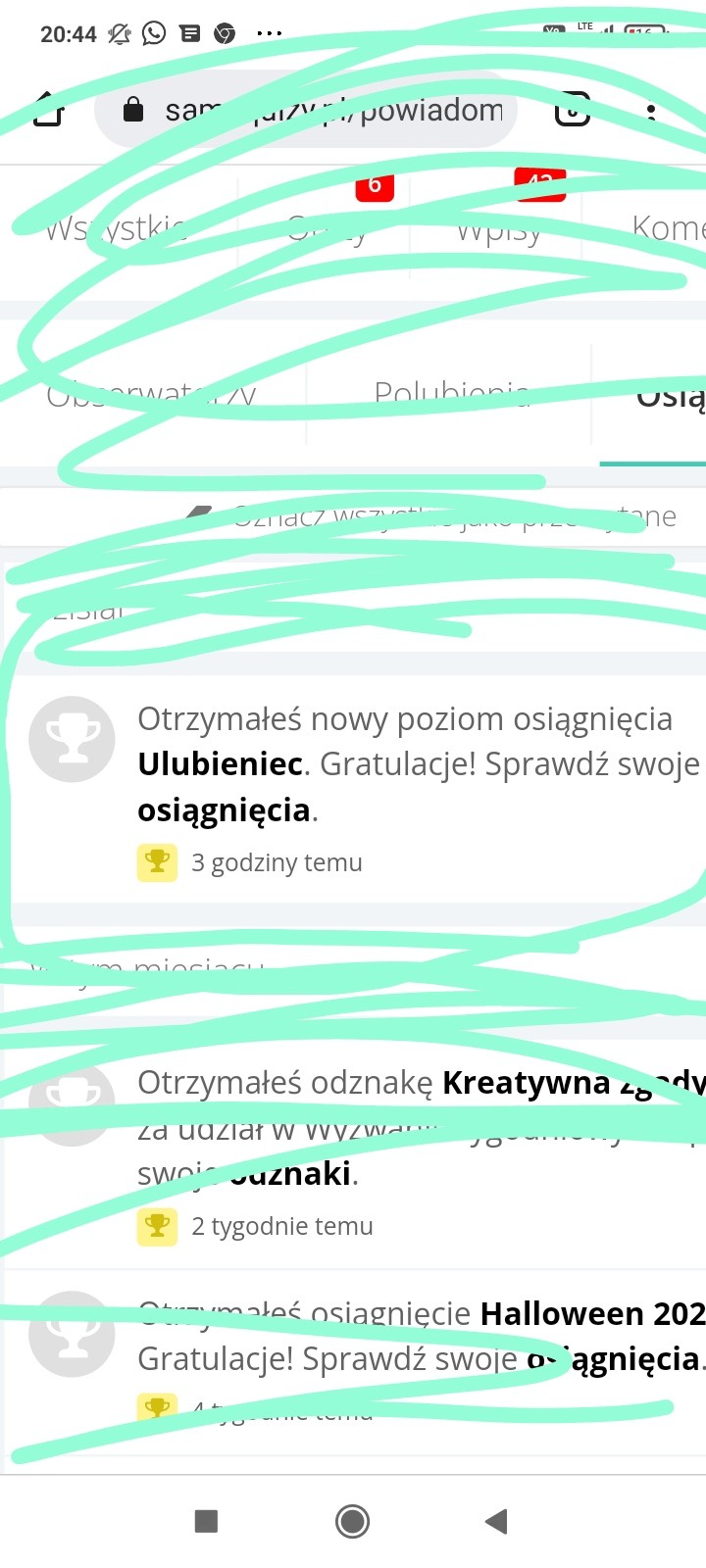The image size is (706, 1568).
Task: Tap the system back button
Action: [497, 1521]
